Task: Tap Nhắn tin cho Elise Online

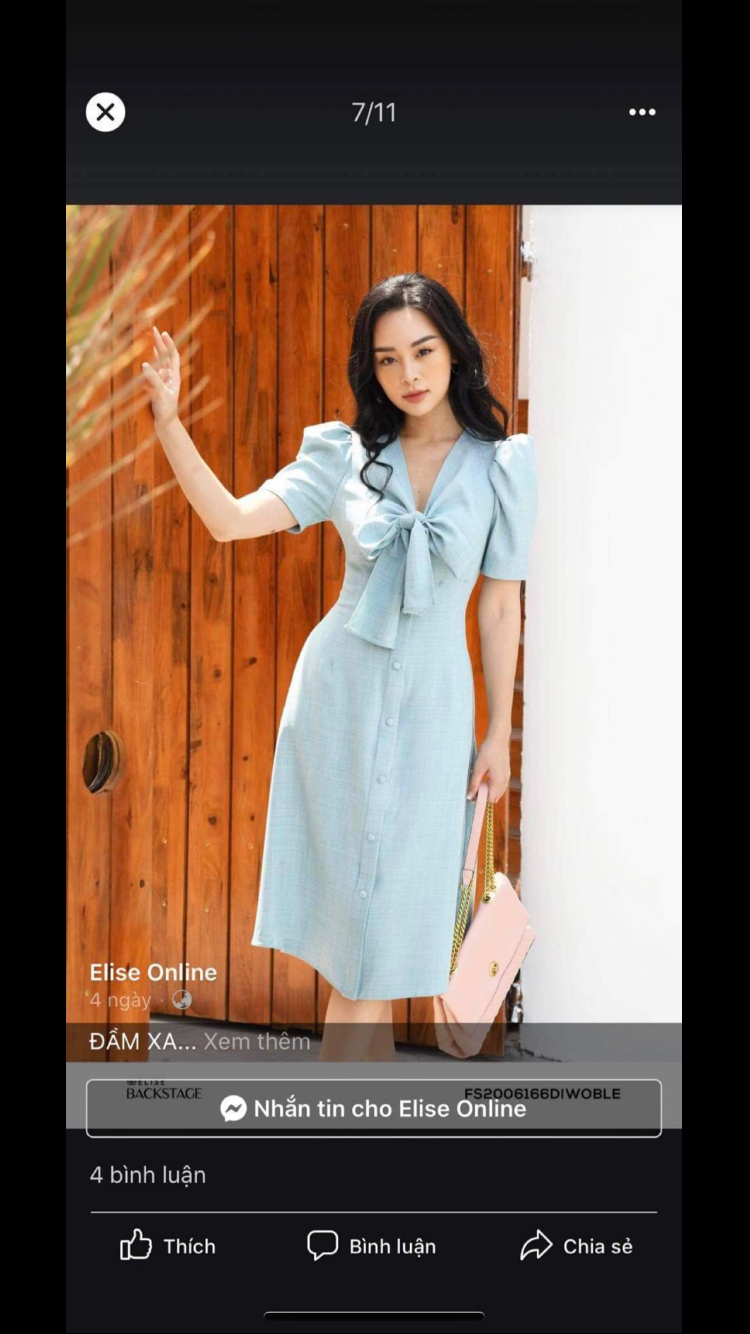Action: [x=374, y=1108]
